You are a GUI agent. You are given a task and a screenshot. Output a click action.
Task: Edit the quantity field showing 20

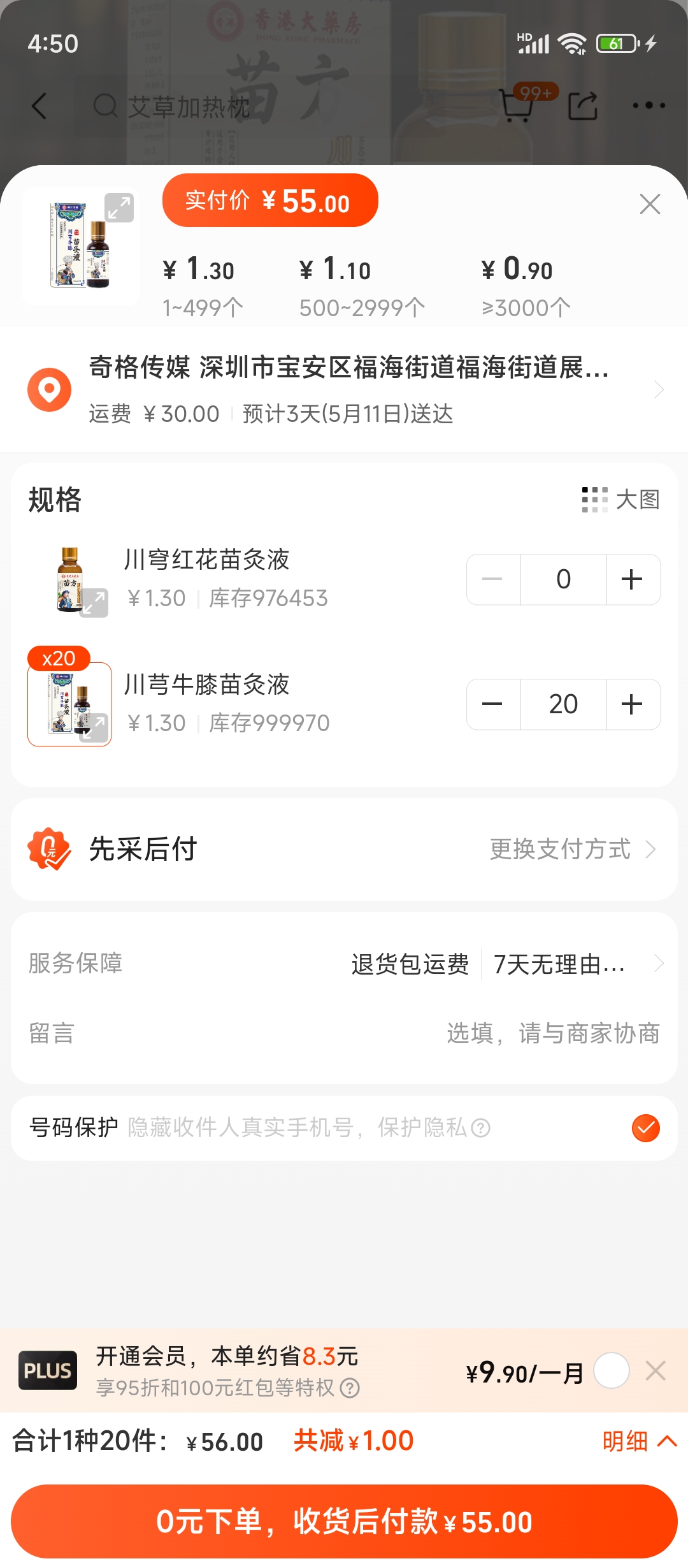pos(563,704)
